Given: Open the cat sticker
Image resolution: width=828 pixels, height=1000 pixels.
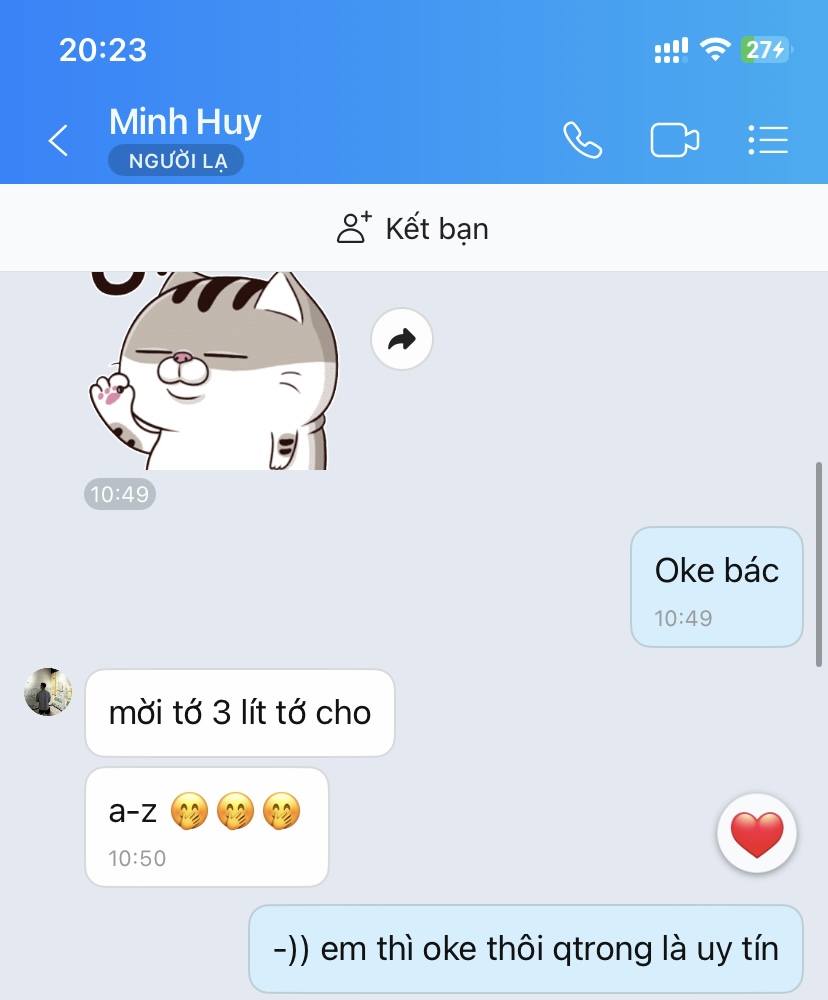Looking at the screenshot, I should (215, 370).
